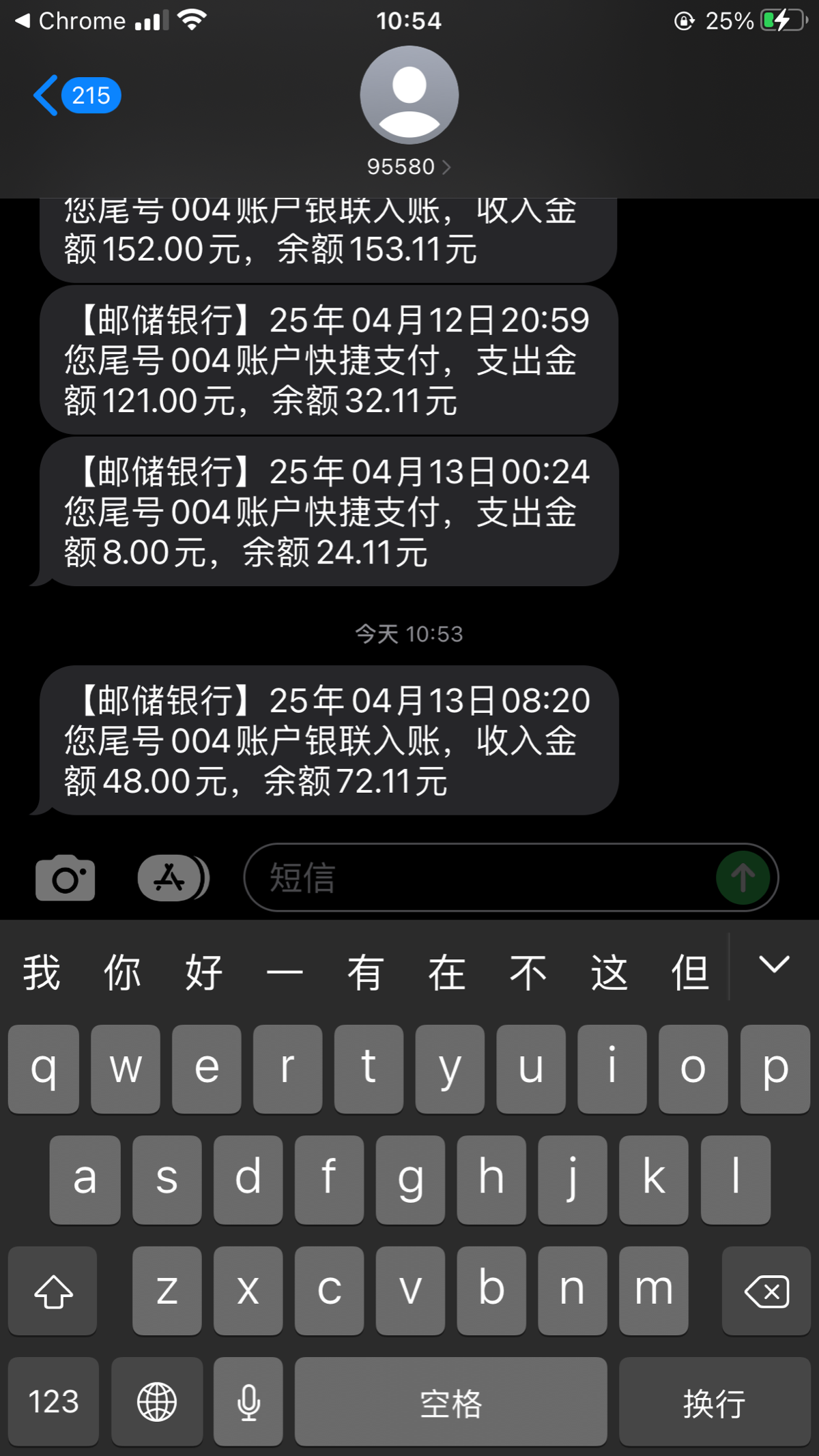This screenshot has height=1456, width=819.
Task: Insert the suggested word 这
Action: pyautogui.click(x=609, y=972)
